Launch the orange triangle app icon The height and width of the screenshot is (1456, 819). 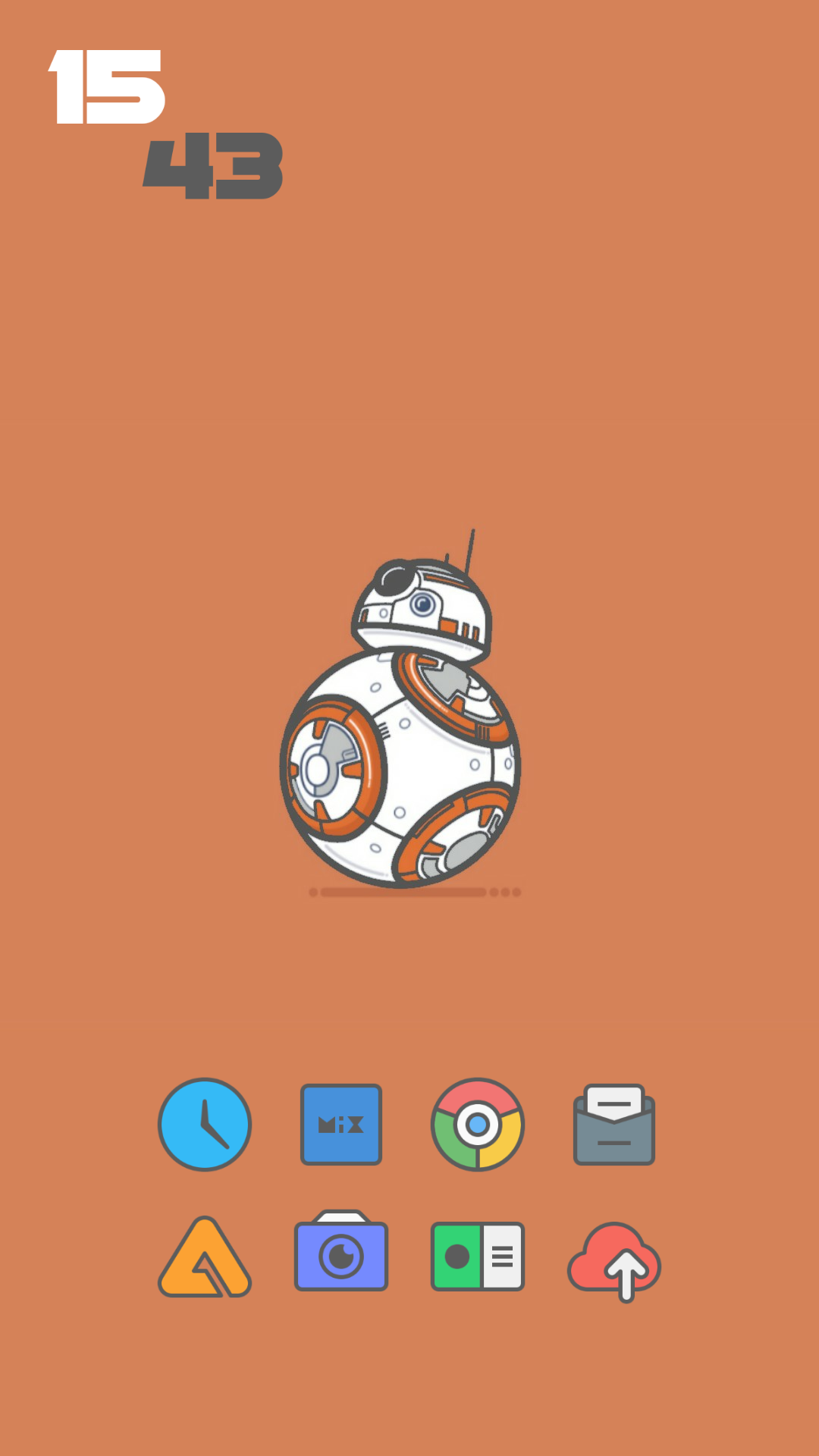coord(205,1257)
